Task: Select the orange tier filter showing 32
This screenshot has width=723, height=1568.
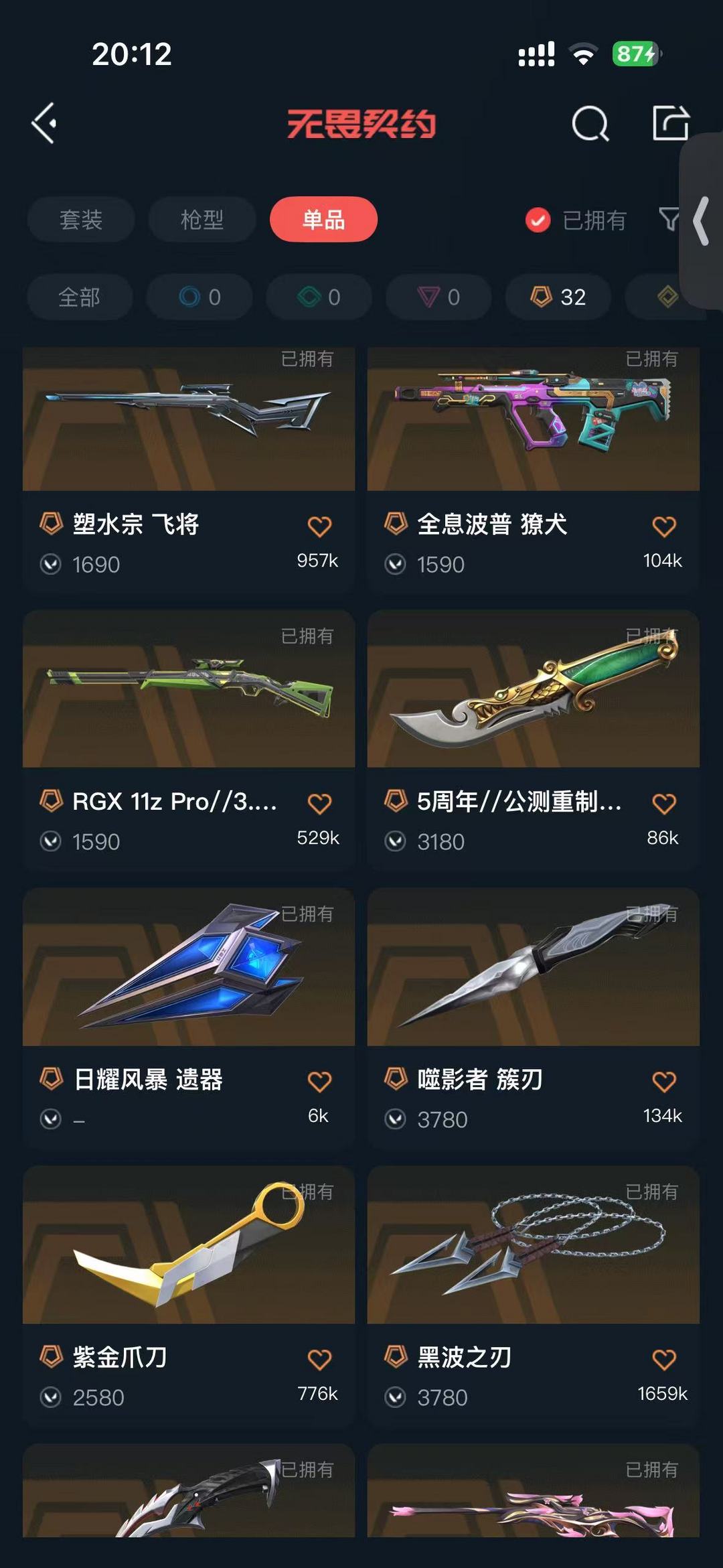Action: (557, 297)
